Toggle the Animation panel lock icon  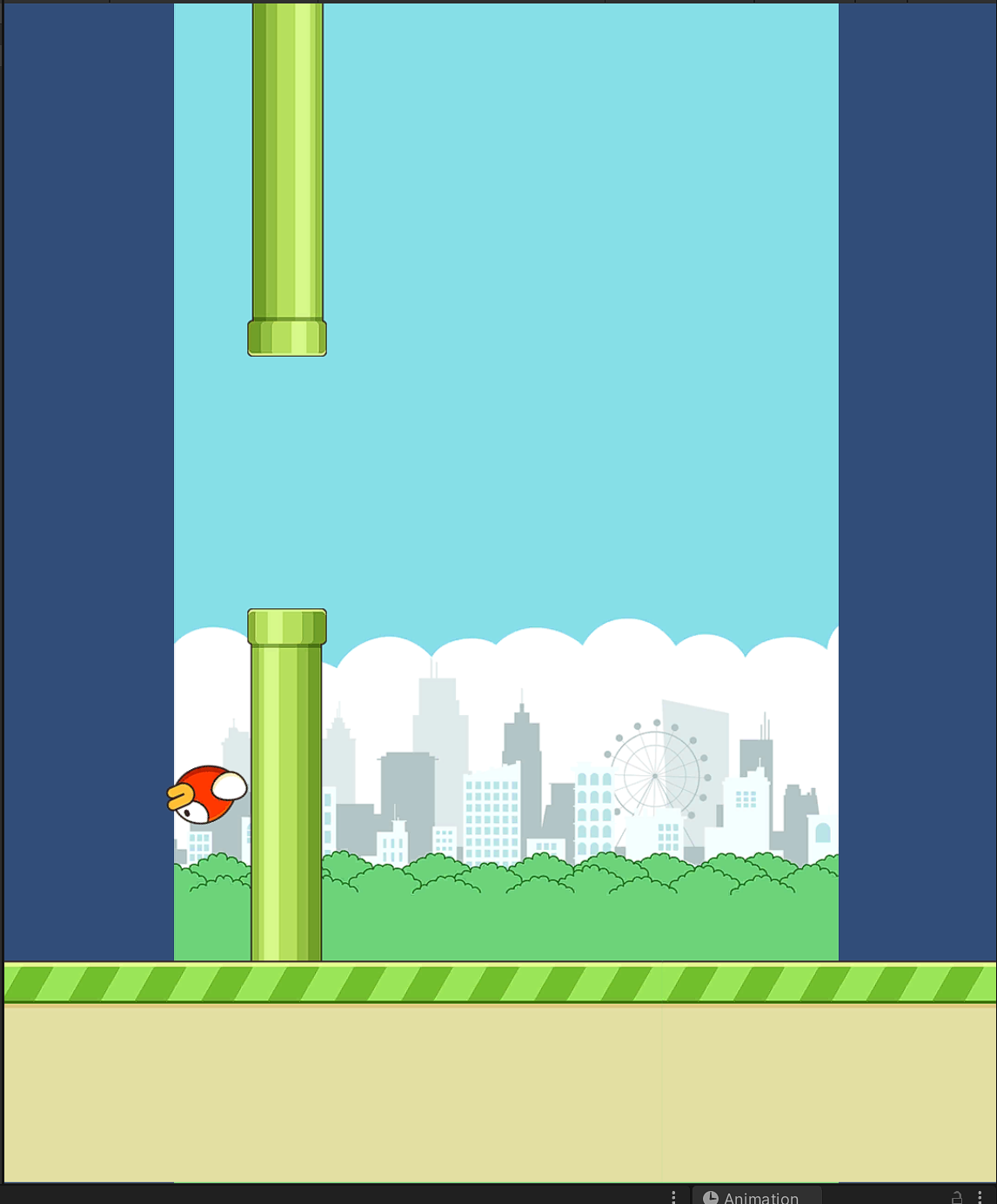pos(956,1197)
